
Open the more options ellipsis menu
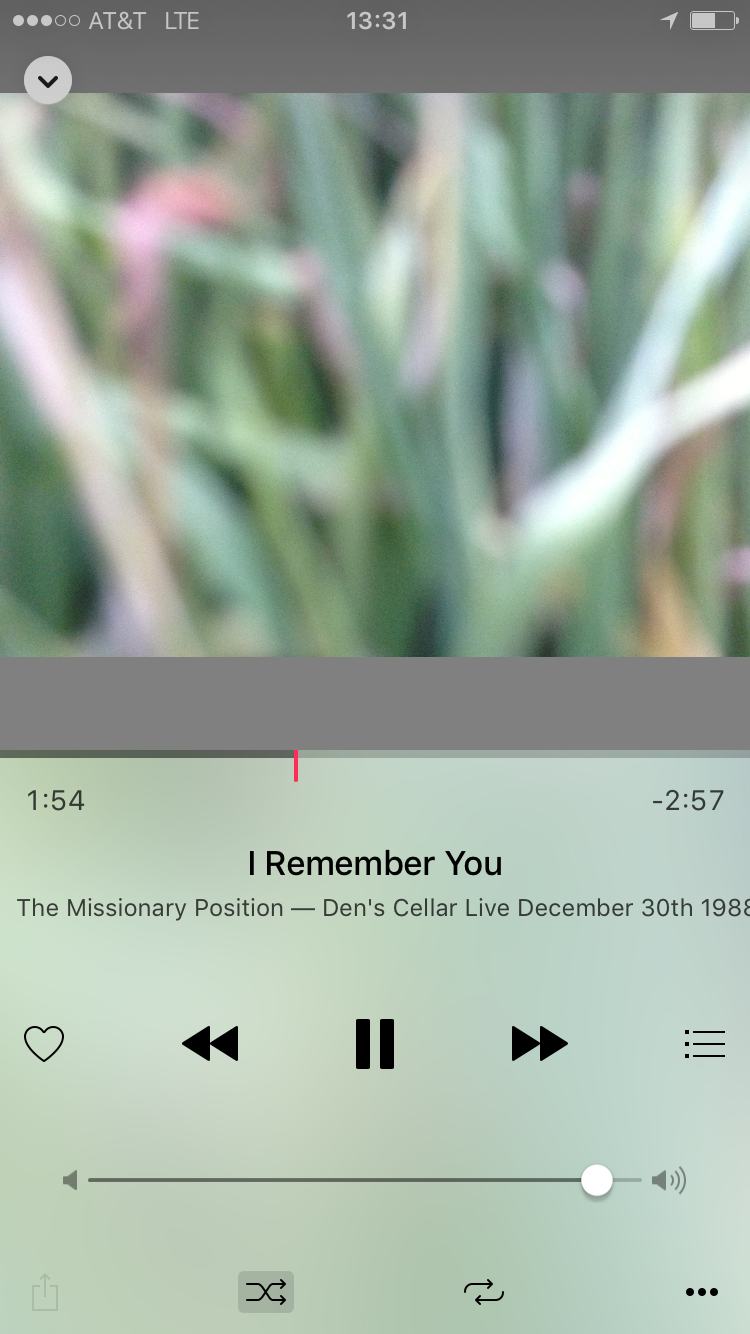[702, 1292]
